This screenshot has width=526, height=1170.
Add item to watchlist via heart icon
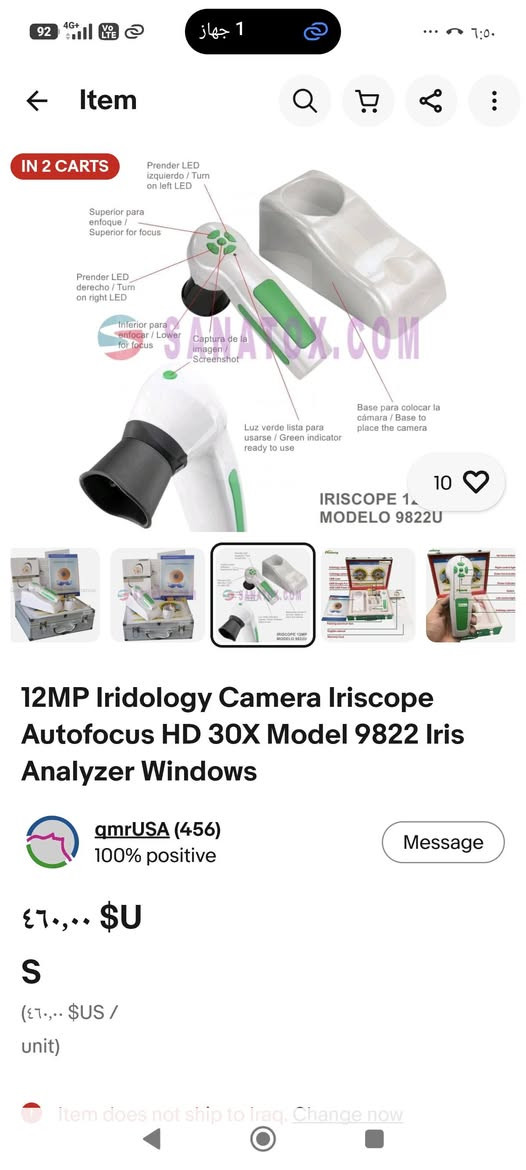pyautogui.click(x=475, y=482)
